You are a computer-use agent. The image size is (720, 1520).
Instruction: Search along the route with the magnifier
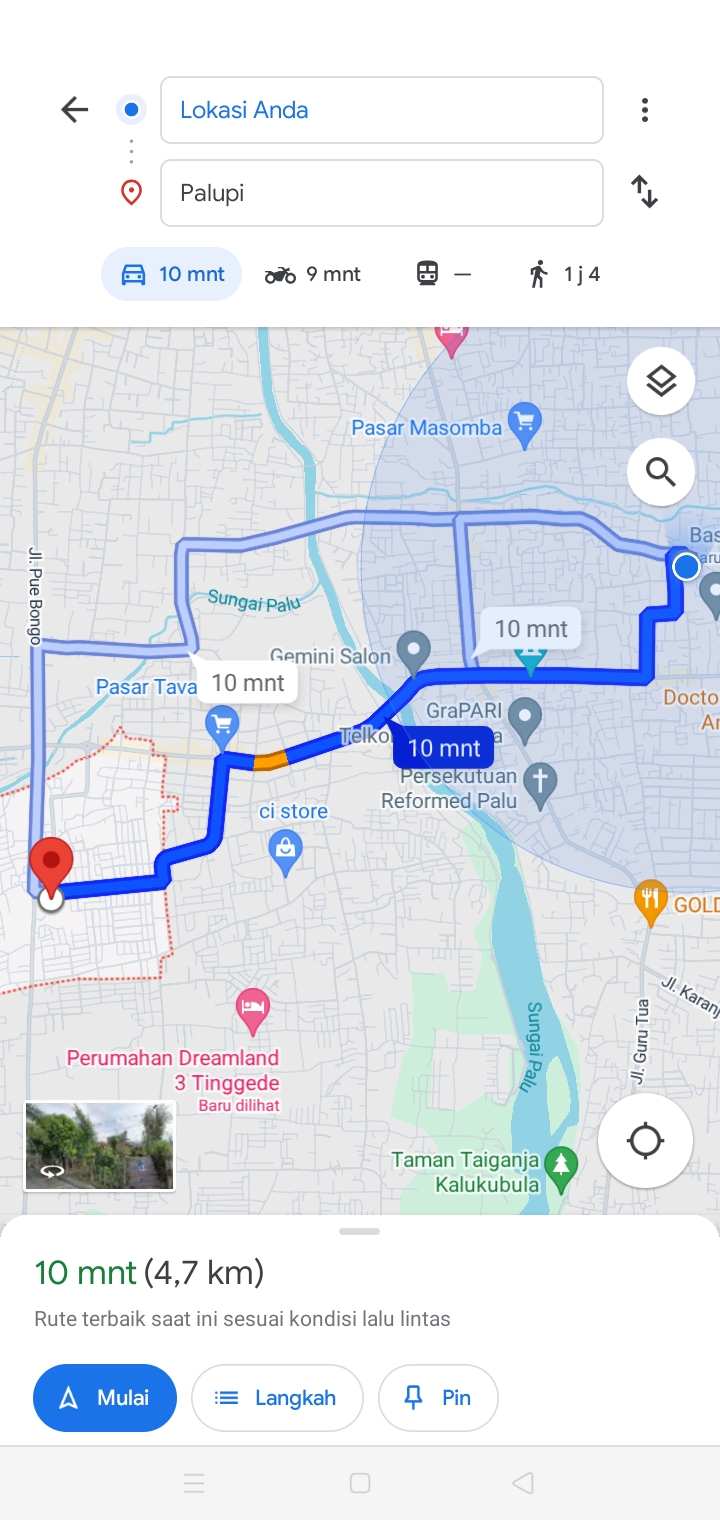coord(661,471)
